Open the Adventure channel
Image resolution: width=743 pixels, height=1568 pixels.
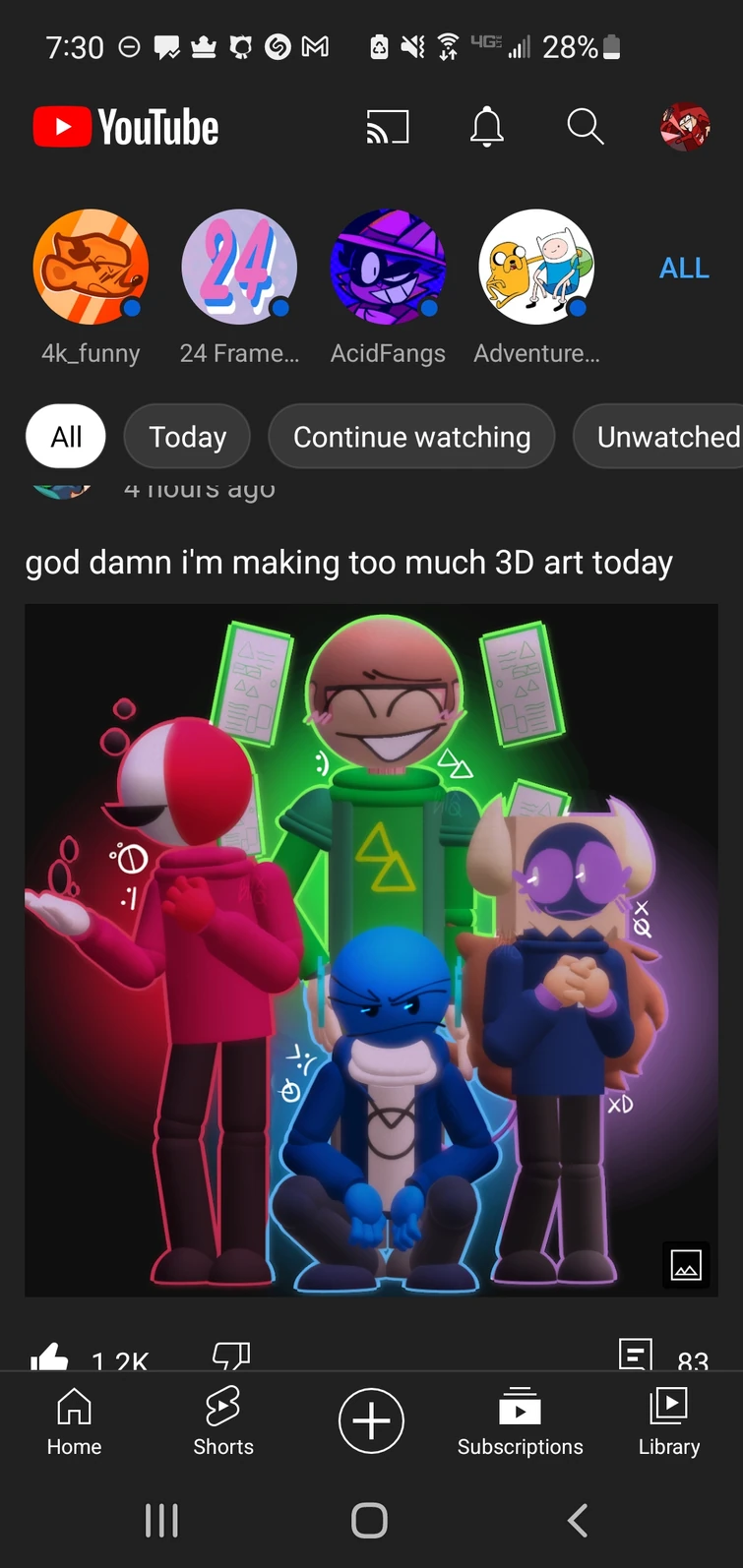click(536, 268)
